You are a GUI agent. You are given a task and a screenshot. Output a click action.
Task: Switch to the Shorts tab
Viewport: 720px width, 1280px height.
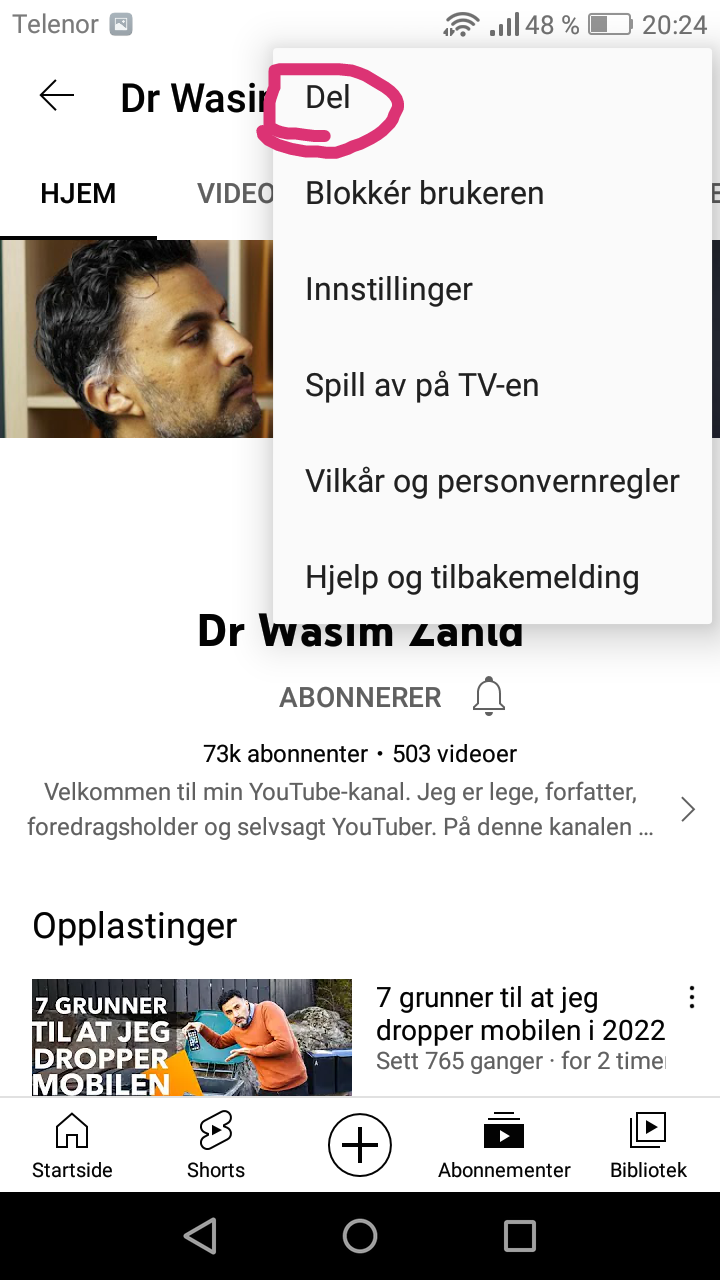[216, 1145]
